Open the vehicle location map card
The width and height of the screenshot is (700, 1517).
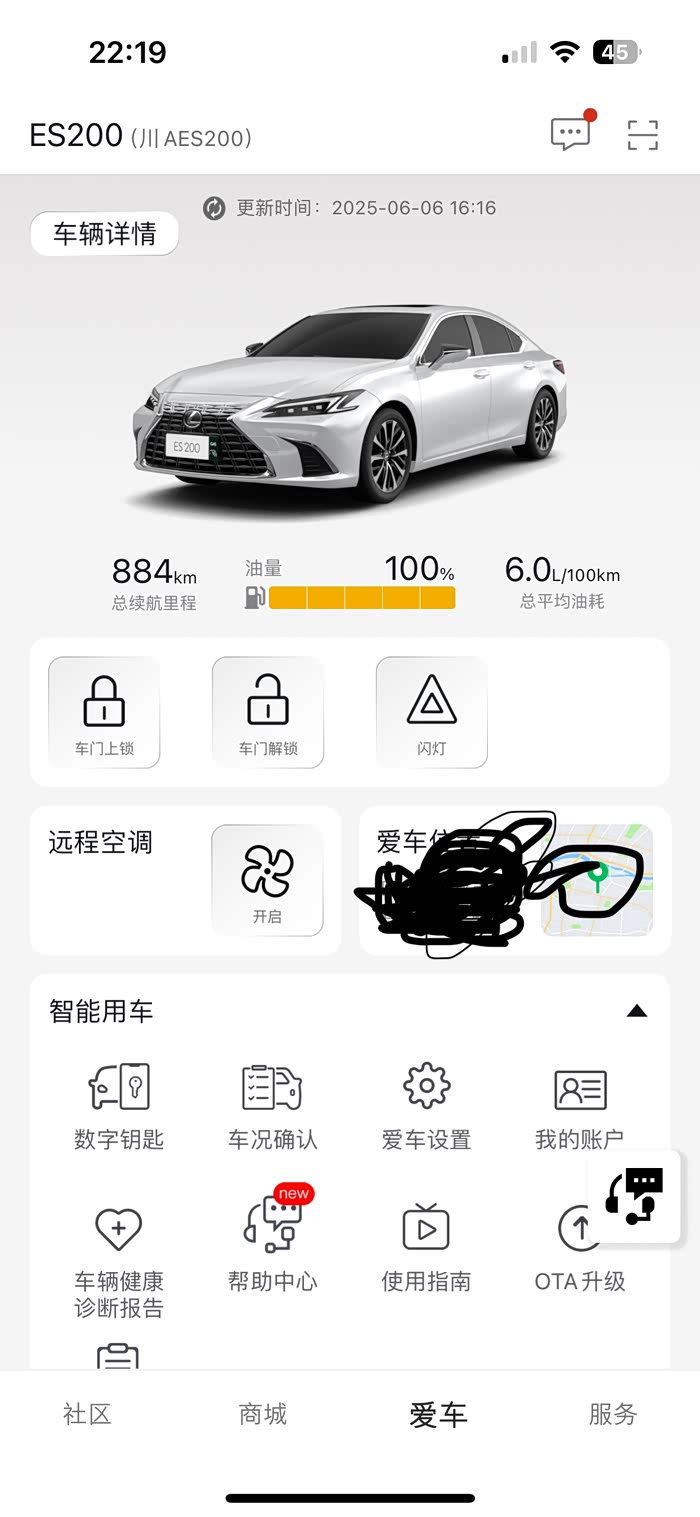point(596,880)
